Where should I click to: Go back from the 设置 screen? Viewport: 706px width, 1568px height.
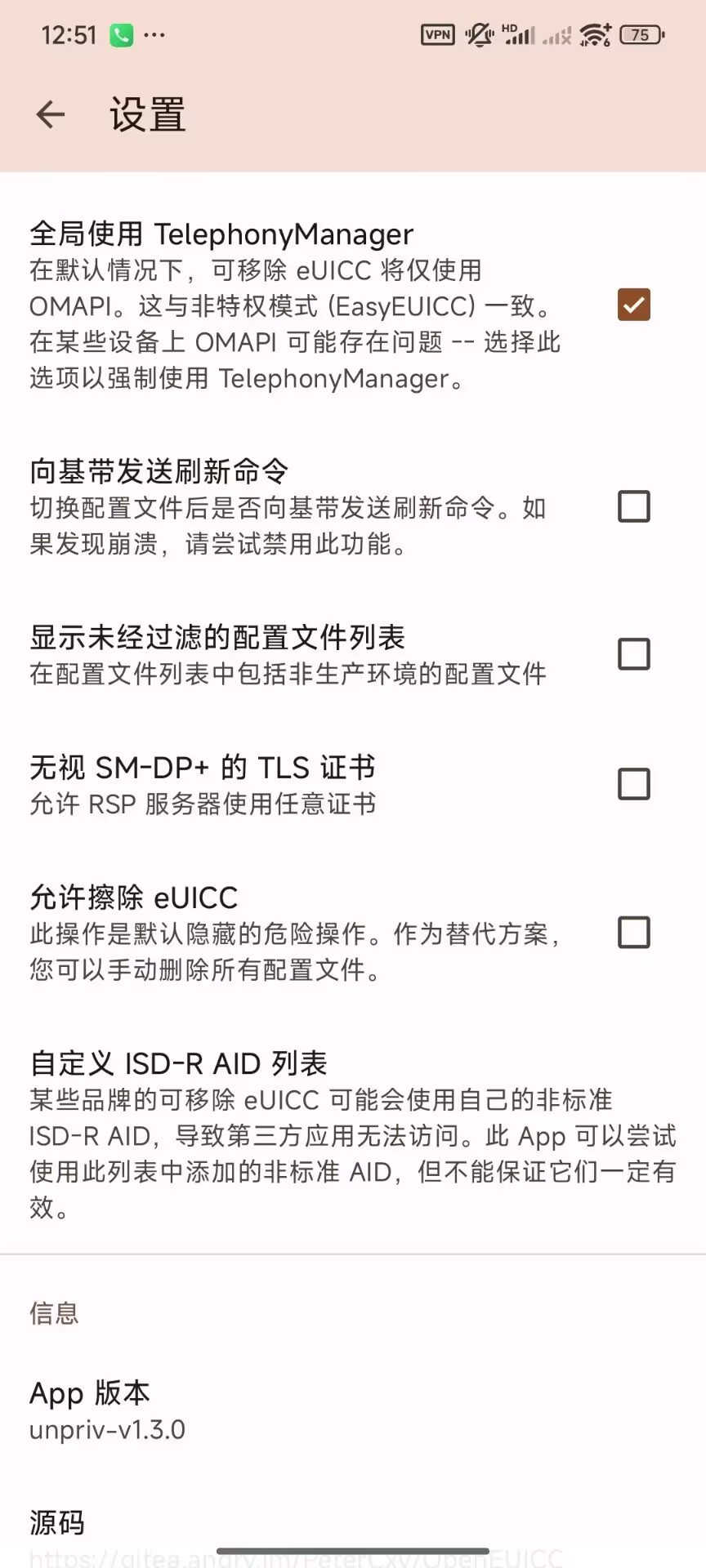tap(51, 114)
